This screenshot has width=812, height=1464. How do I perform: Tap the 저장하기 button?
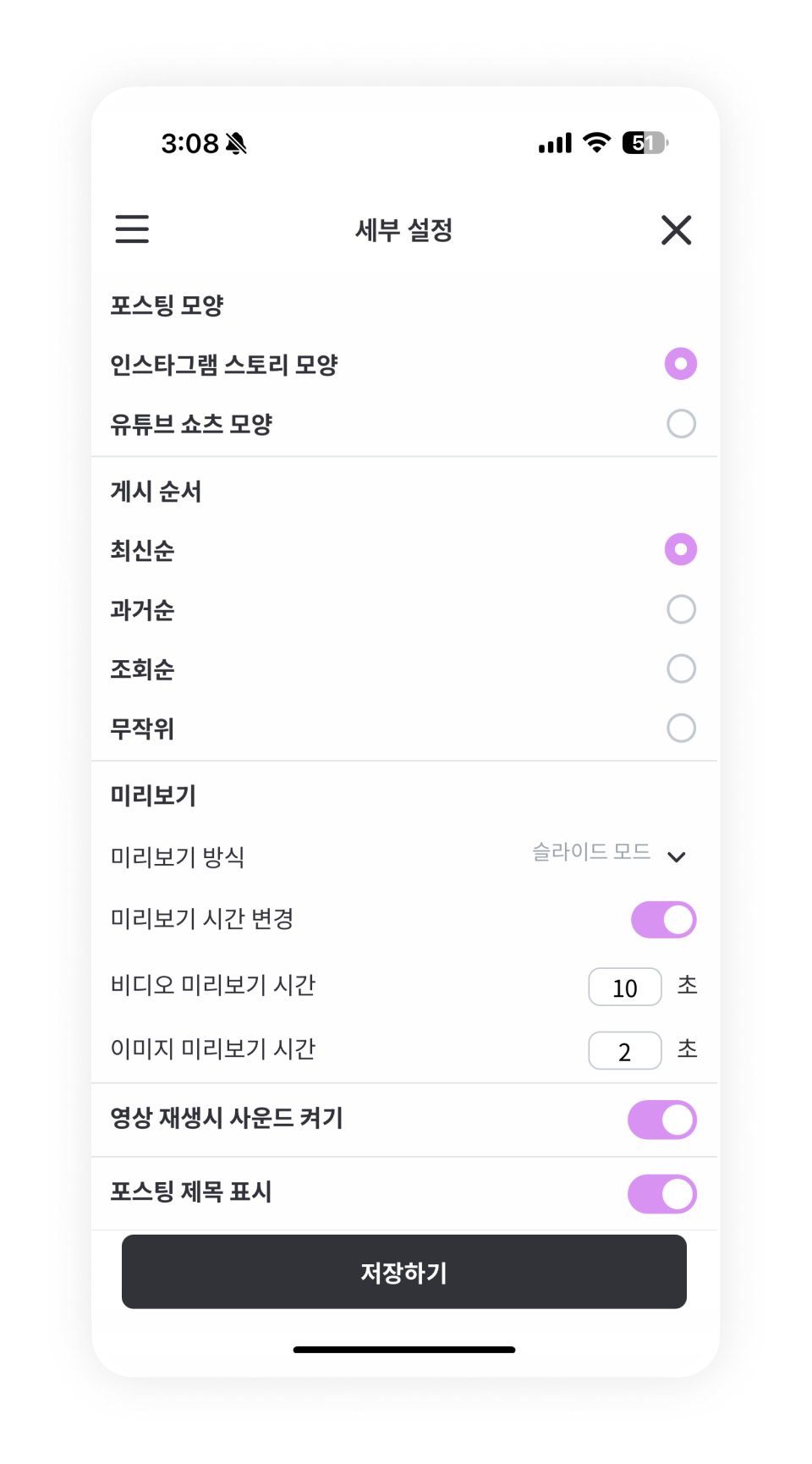tap(404, 1271)
